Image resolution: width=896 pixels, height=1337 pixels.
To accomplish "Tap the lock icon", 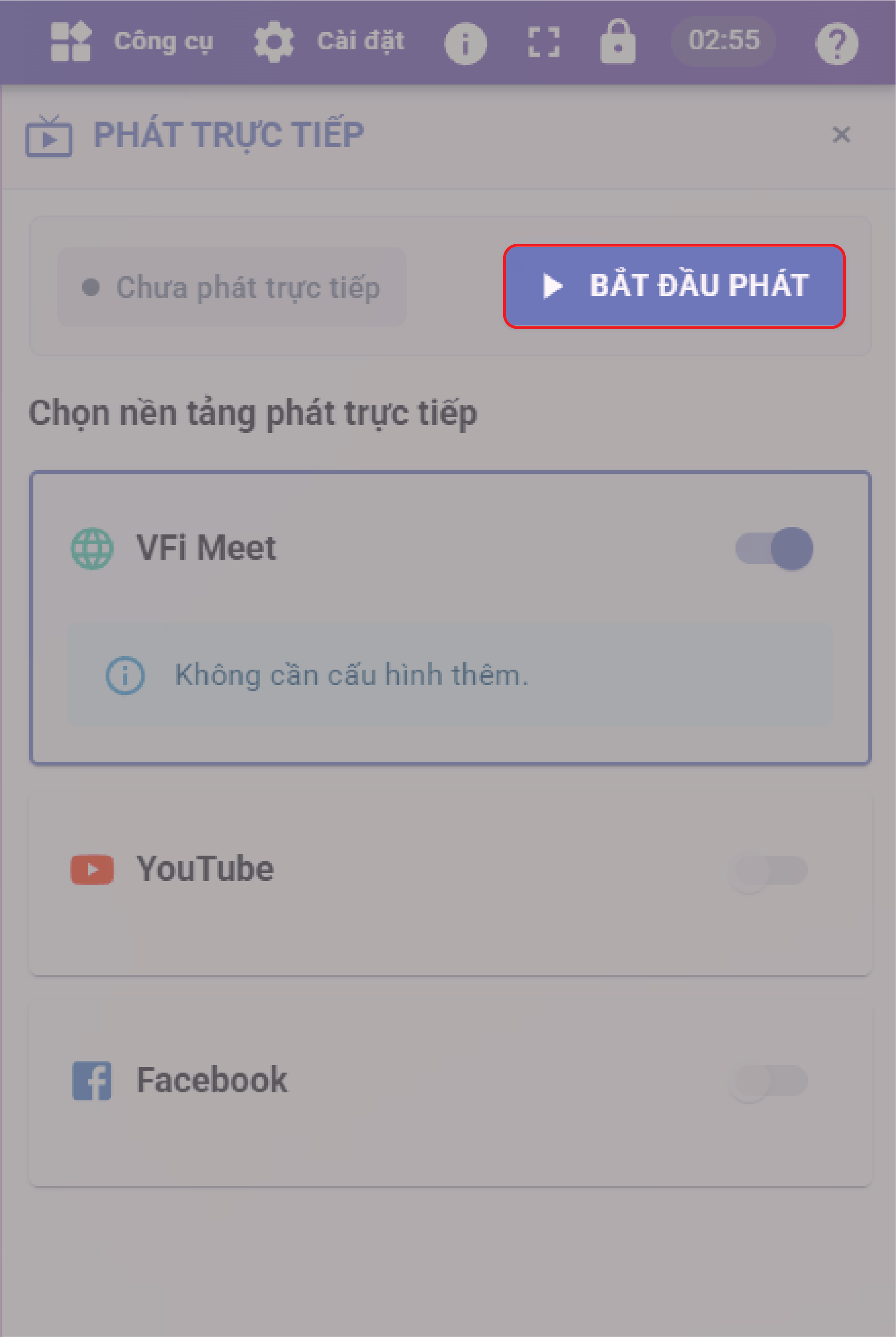I will (617, 42).
